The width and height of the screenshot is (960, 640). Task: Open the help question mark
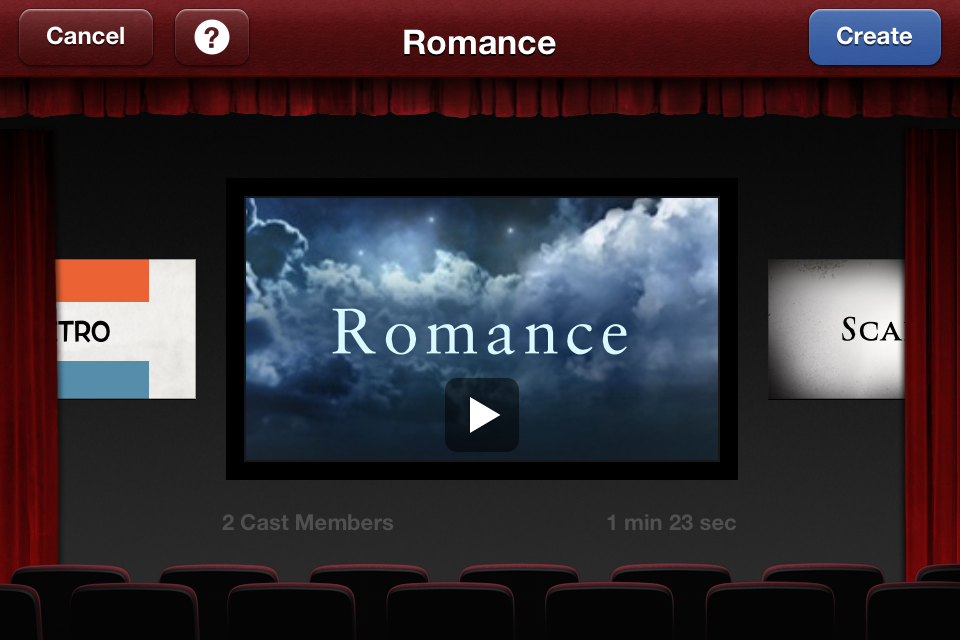[x=211, y=37]
